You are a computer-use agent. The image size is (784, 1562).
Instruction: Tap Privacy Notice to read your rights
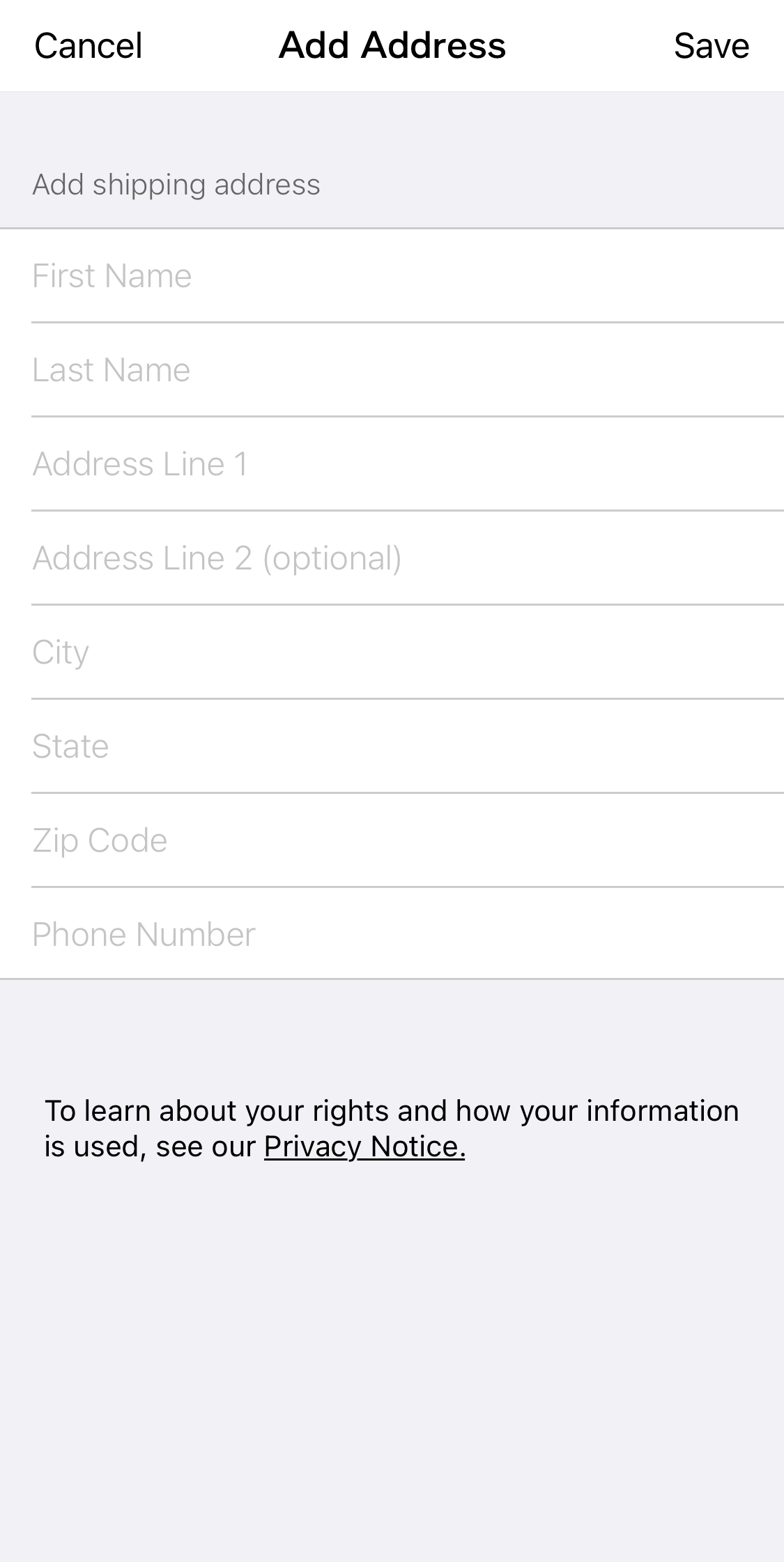click(363, 1145)
